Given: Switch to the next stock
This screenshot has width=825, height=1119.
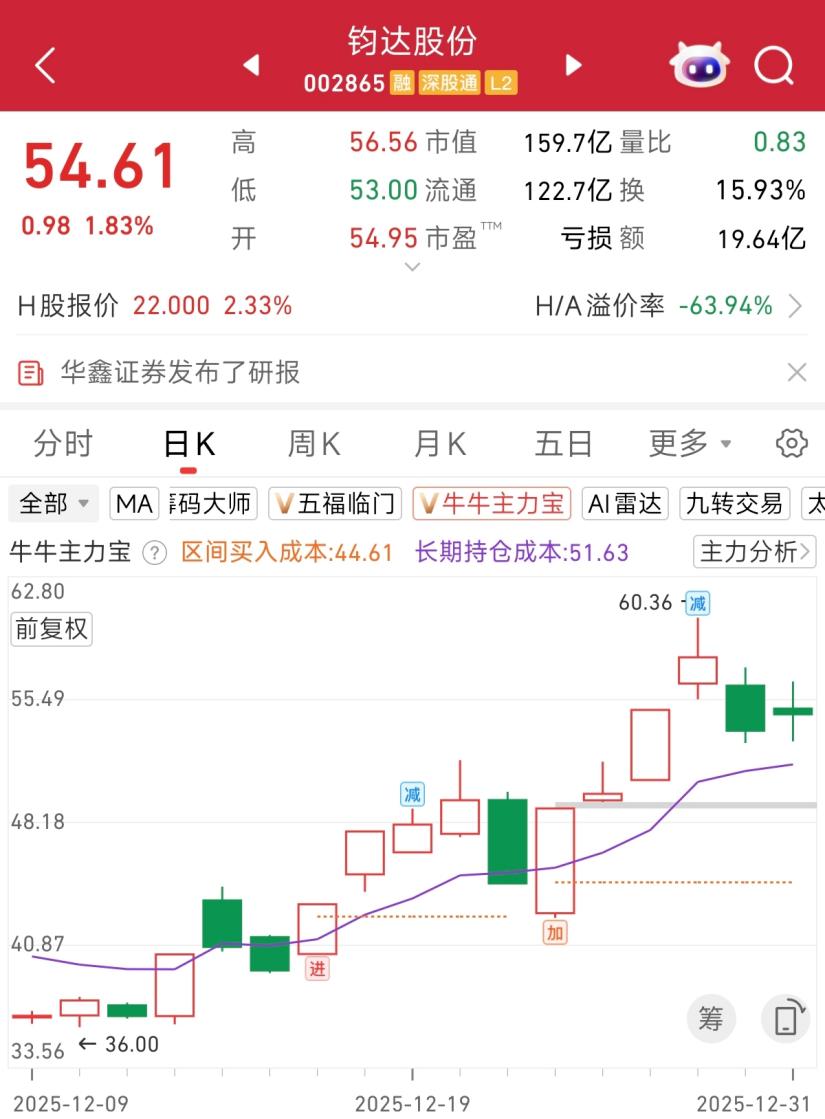Looking at the screenshot, I should pos(574,66).
